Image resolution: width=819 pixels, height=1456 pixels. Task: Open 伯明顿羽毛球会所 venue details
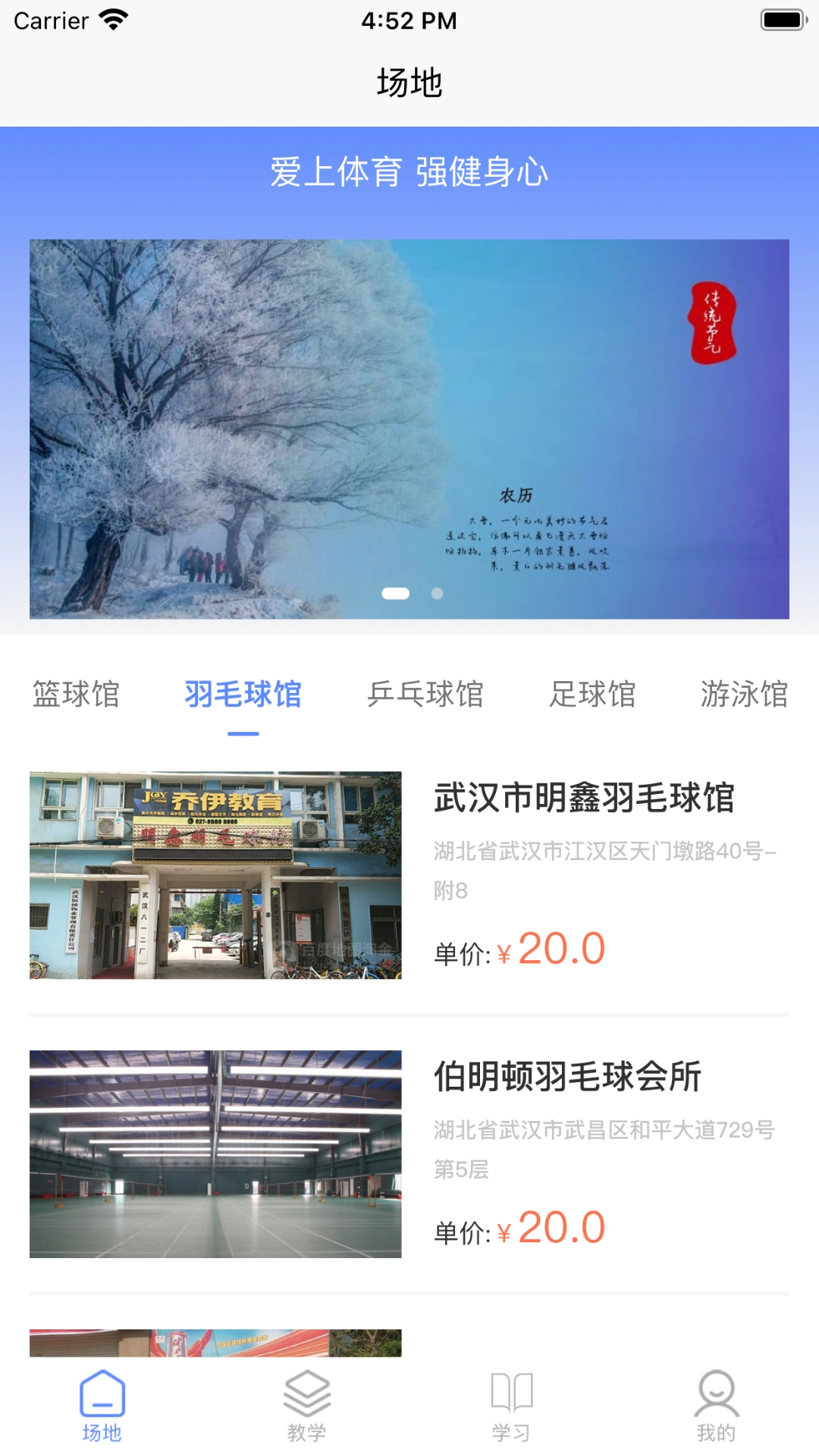pos(565,1075)
